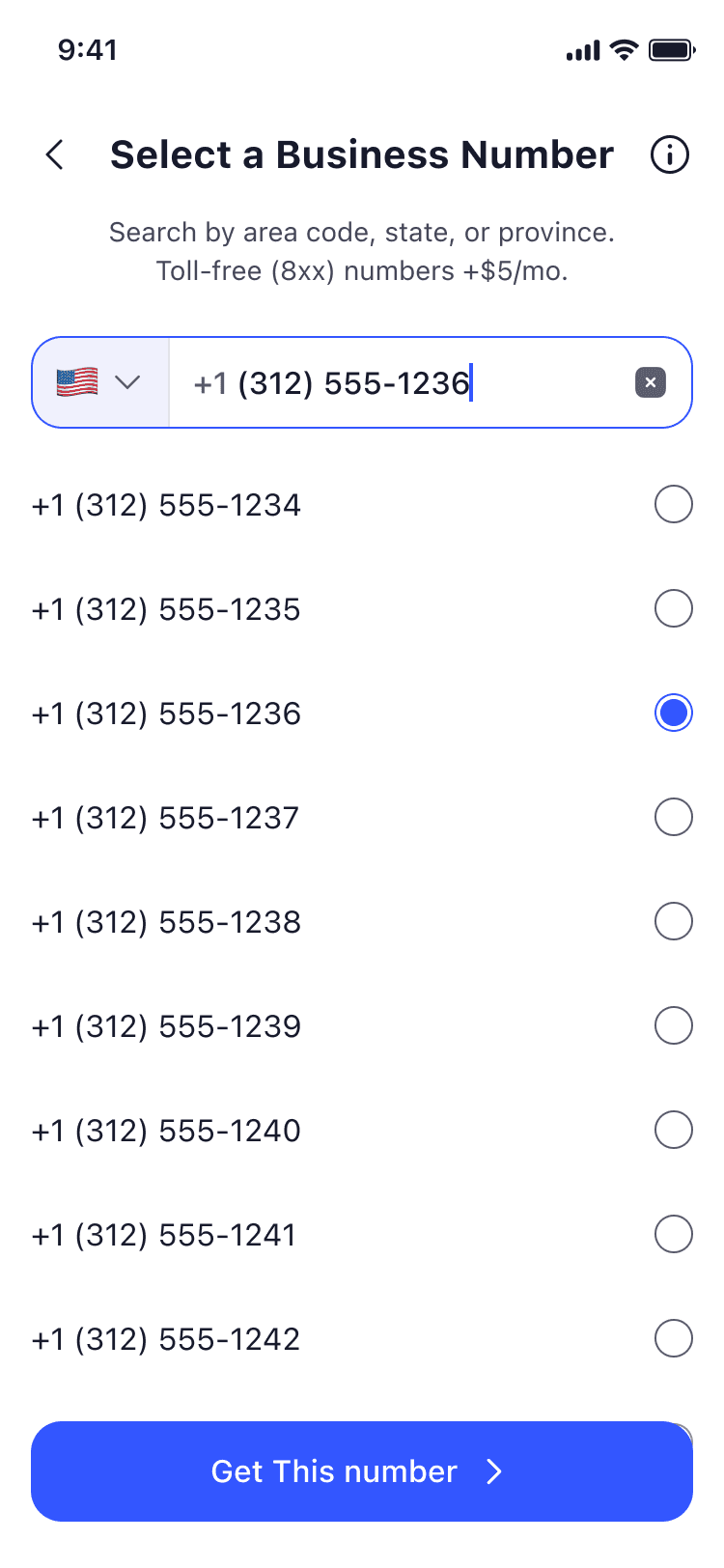This screenshot has height=1568, width=724.
Task: Select number +1 (312) 555-1234
Action: pyautogui.click(x=673, y=504)
